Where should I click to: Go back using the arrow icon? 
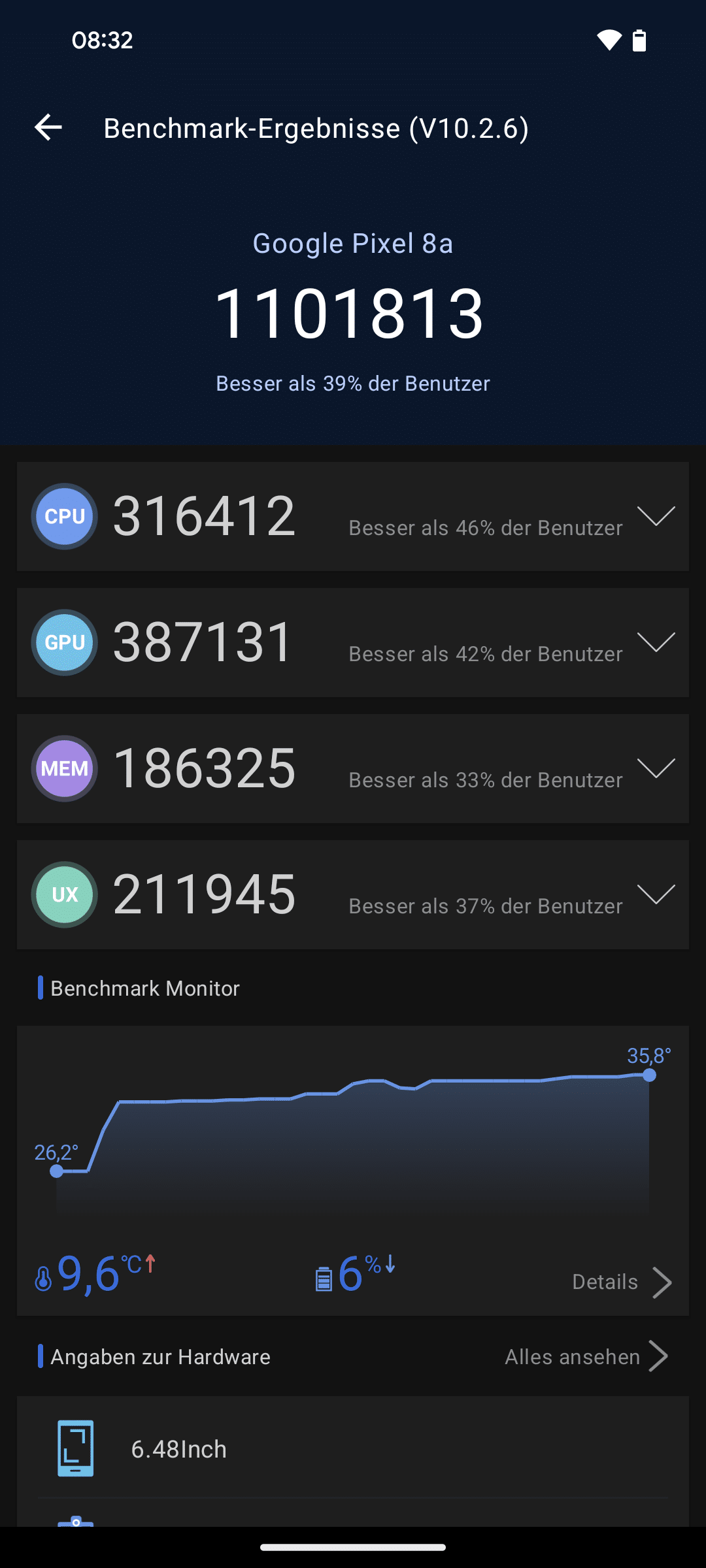[48, 127]
